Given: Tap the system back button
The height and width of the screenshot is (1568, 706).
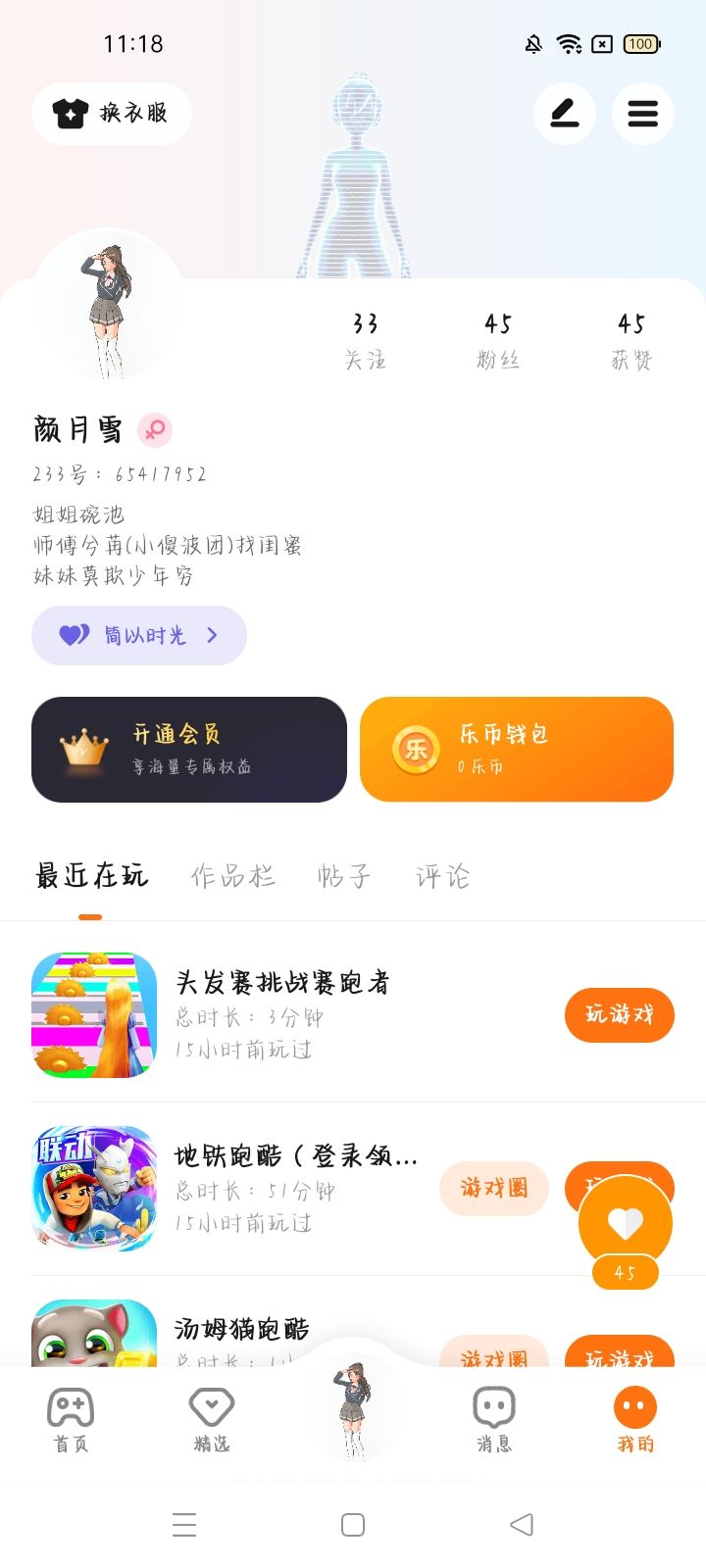Looking at the screenshot, I should pyautogui.click(x=522, y=1524).
